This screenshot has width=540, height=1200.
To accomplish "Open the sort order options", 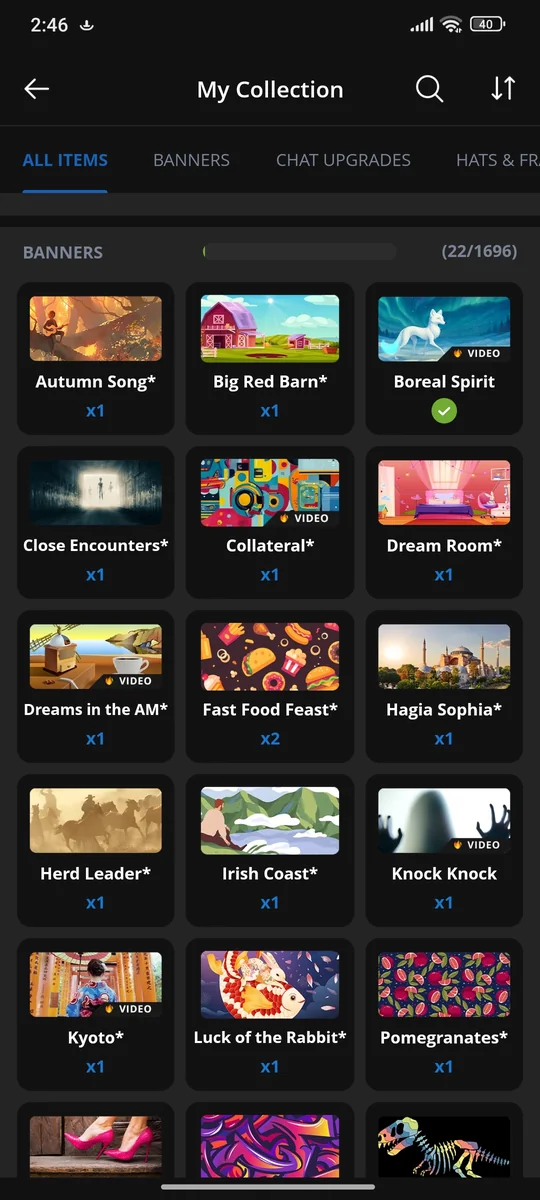I will (x=503, y=89).
